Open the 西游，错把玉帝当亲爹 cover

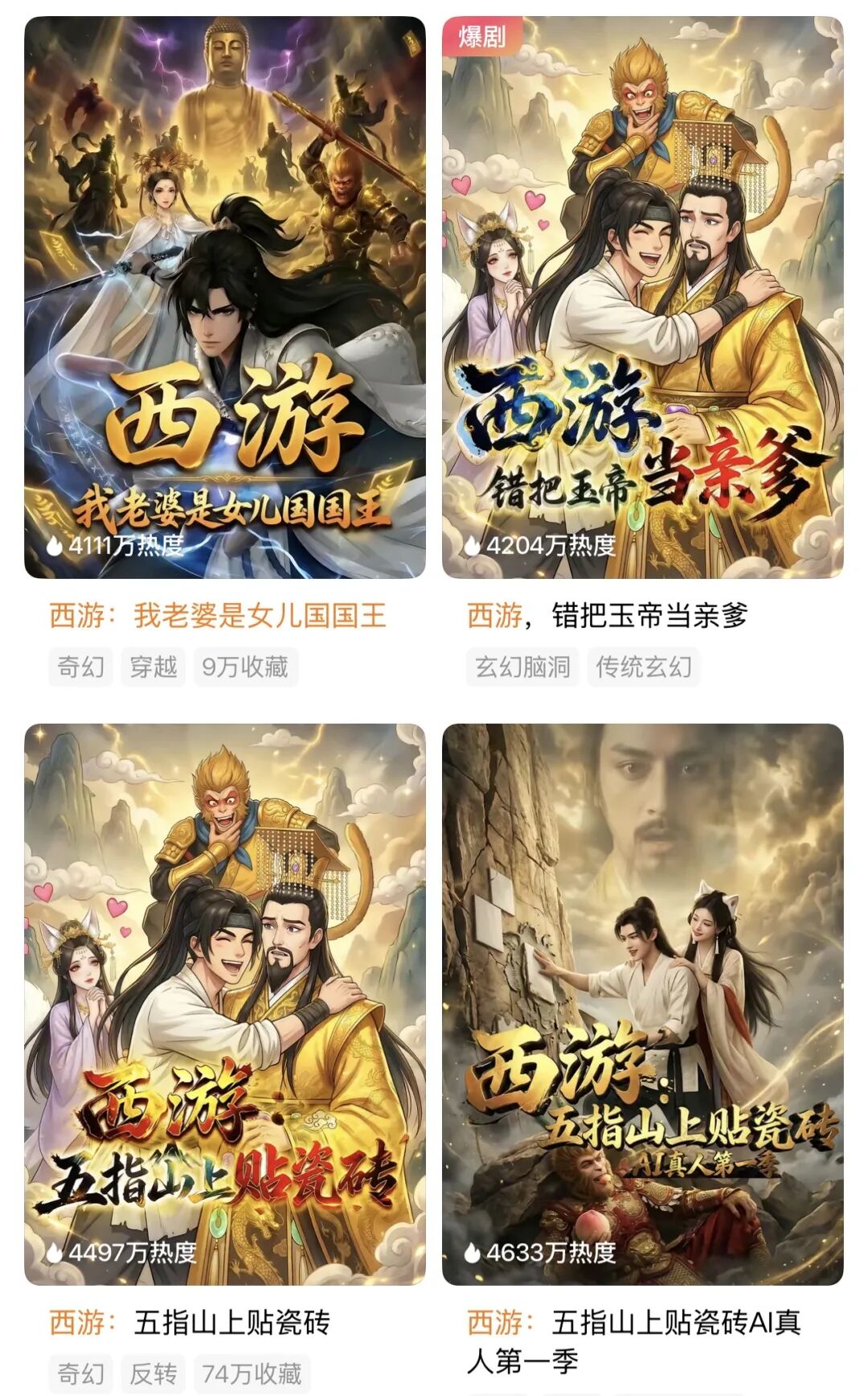point(643,298)
